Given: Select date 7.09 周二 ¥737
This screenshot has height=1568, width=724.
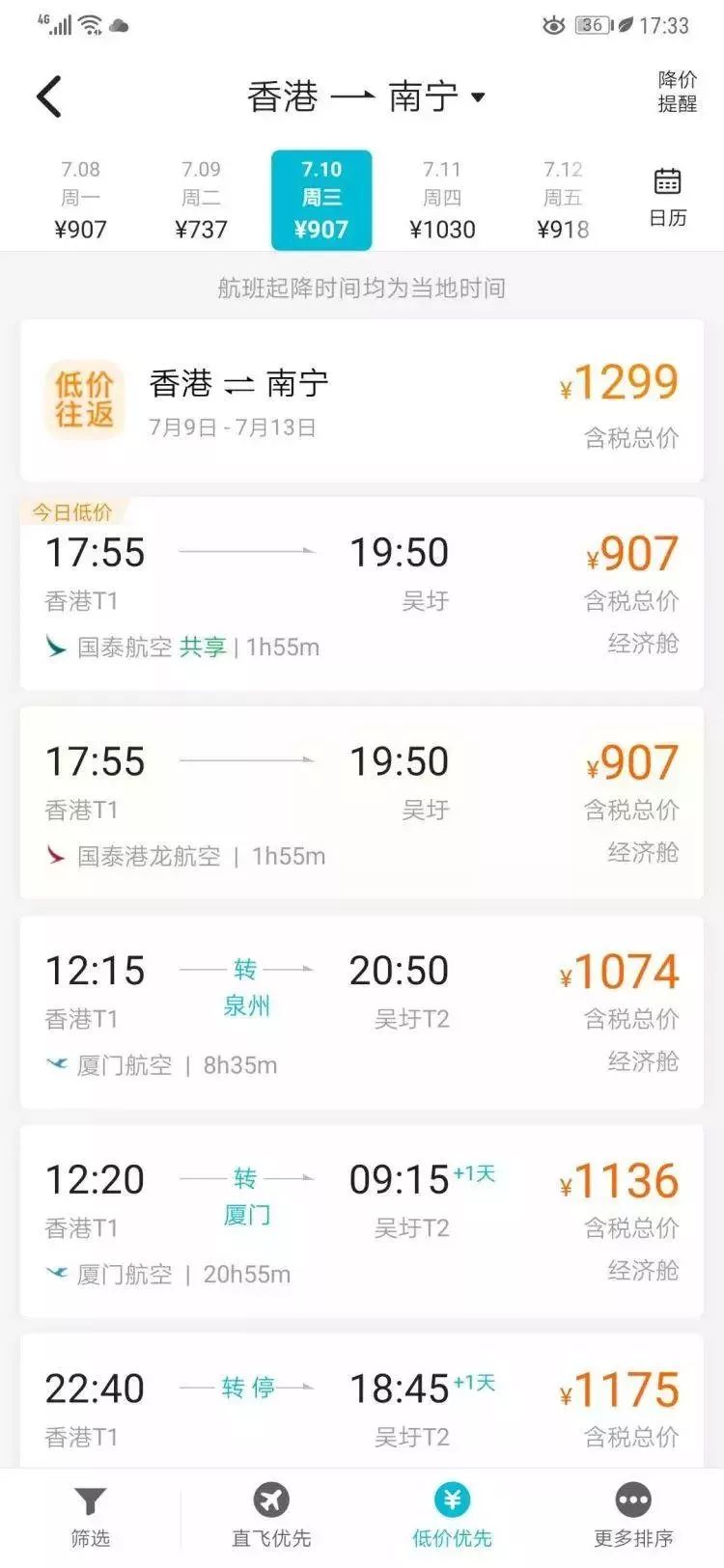Looking at the screenshot, I should point(201,200).
